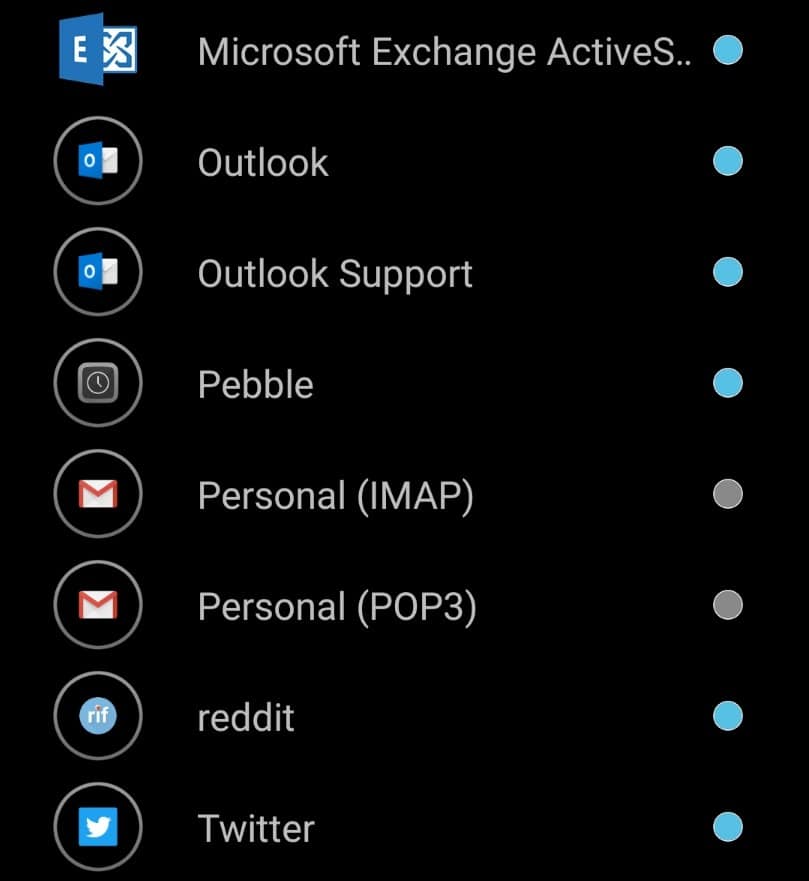Disable the Twitter indicator dot
Screen dimensions: 809x881
[x=728, y=827]
